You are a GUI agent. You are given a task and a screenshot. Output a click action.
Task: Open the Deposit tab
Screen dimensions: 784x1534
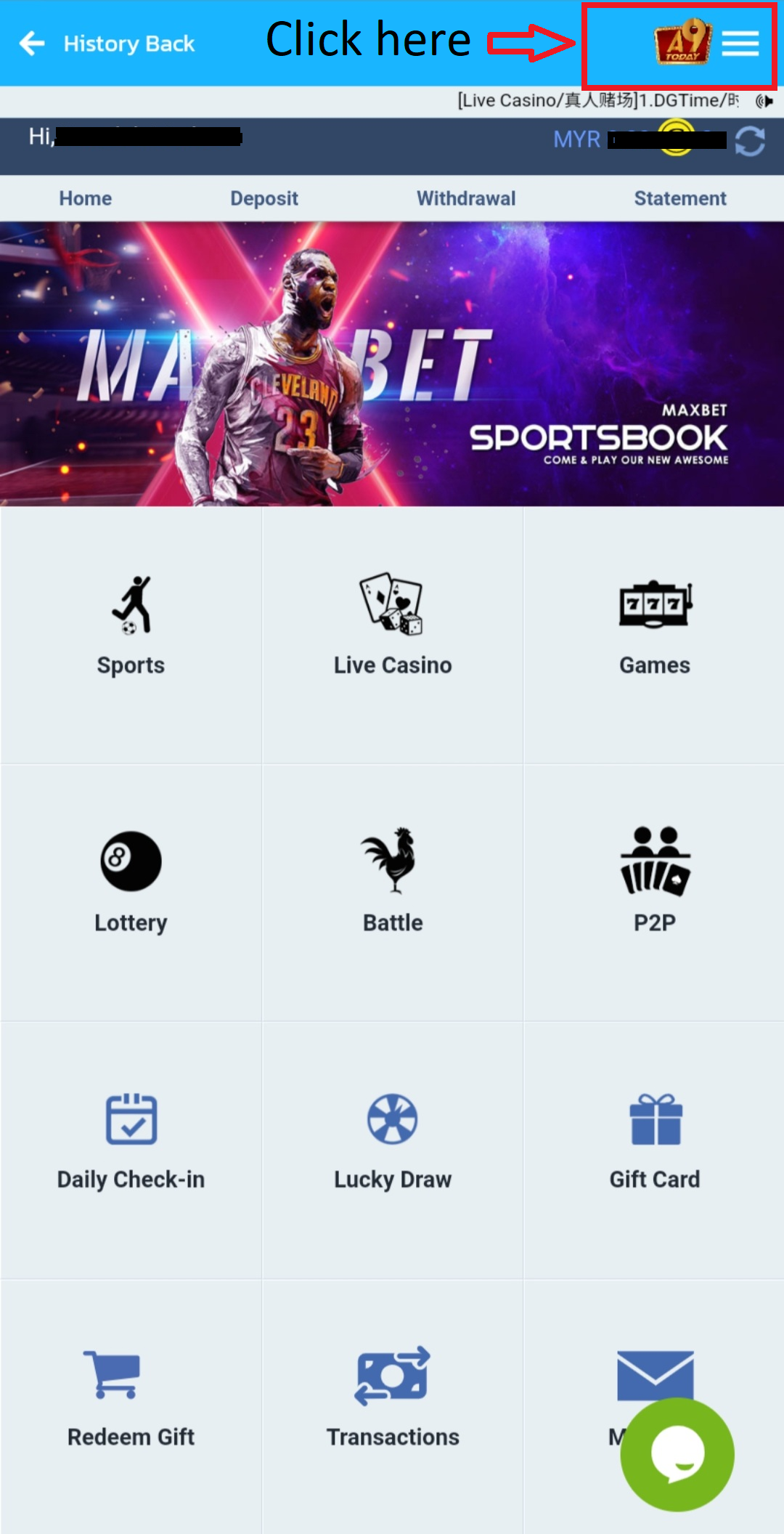click(x=264, y=198)
